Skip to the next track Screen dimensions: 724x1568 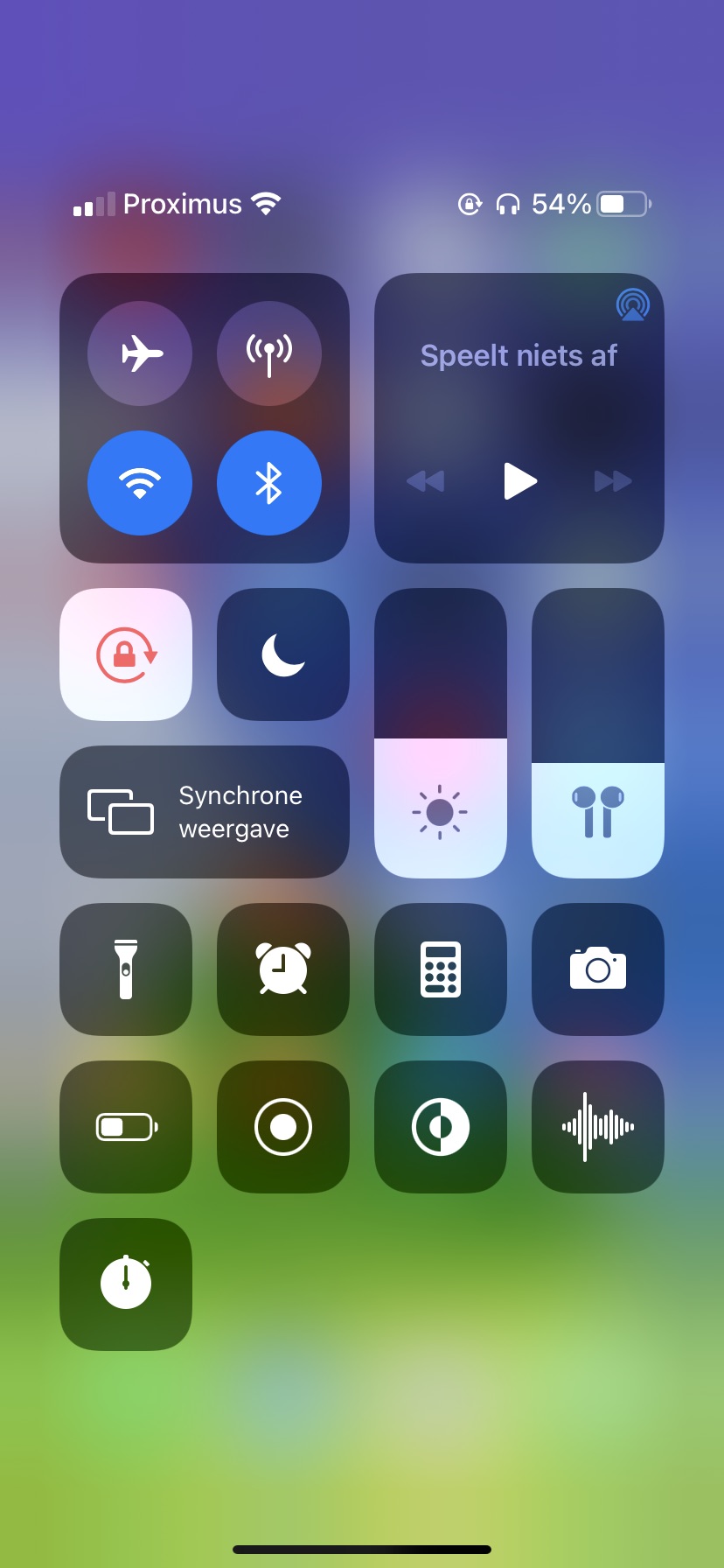coord(612,481)
